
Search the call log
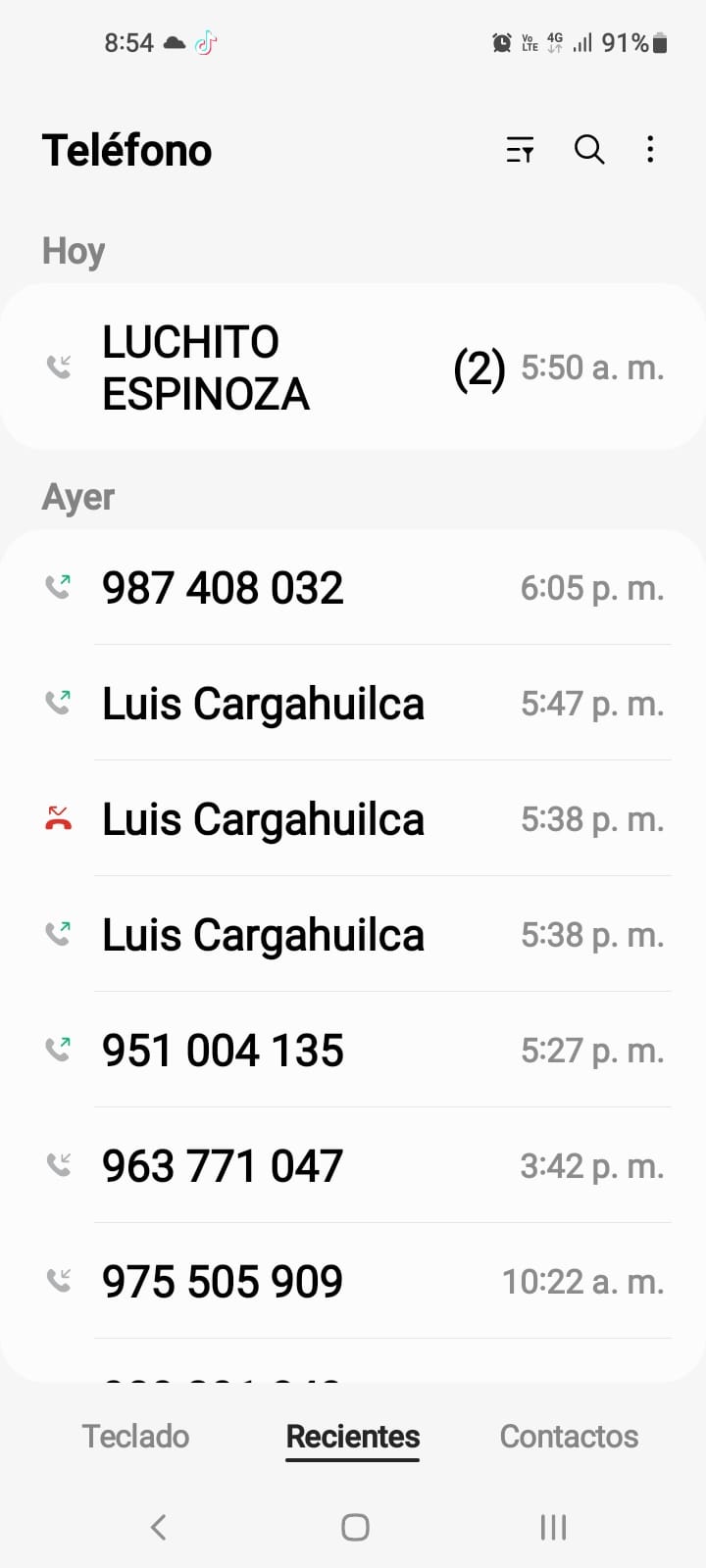[x=588, y=150]
